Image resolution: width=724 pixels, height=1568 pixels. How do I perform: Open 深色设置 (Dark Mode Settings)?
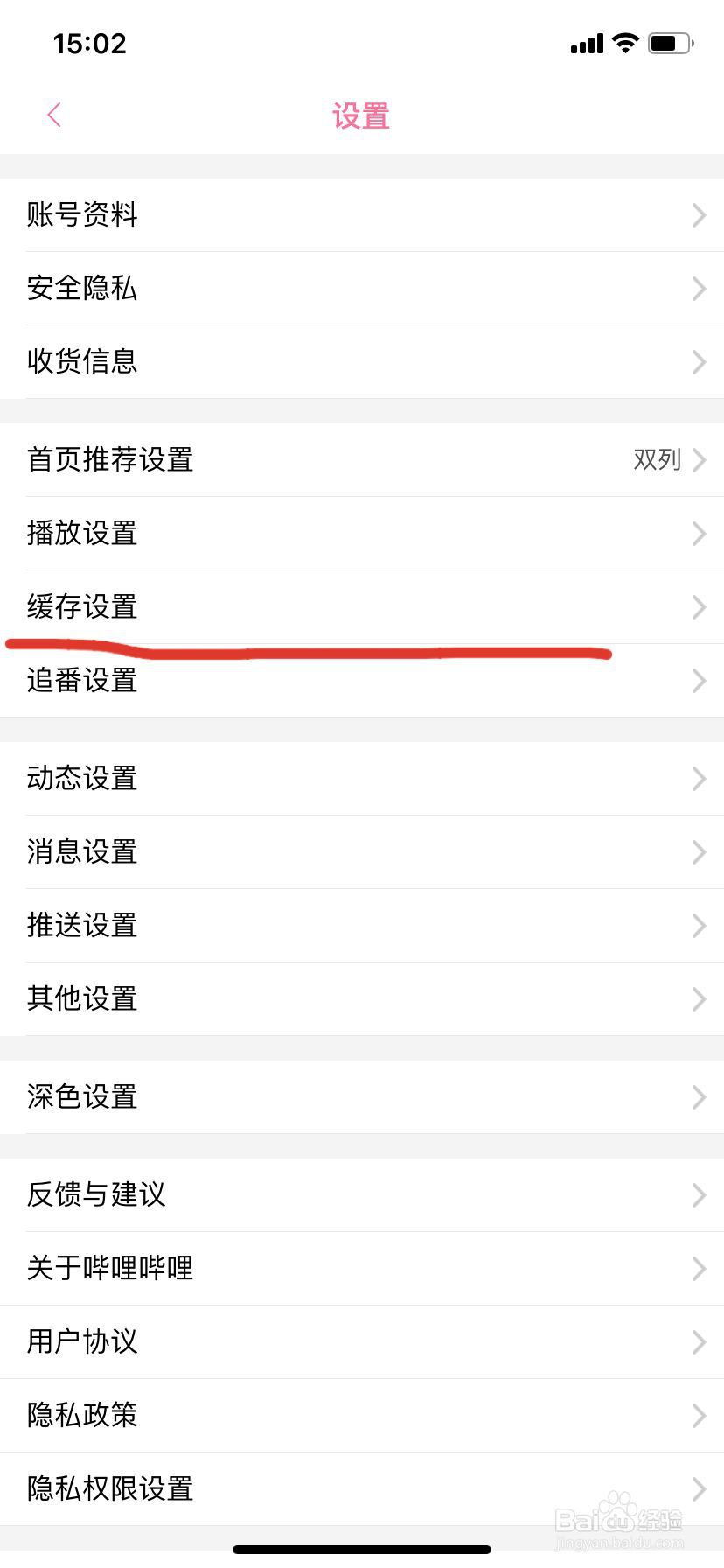(x=362, y=1097)
